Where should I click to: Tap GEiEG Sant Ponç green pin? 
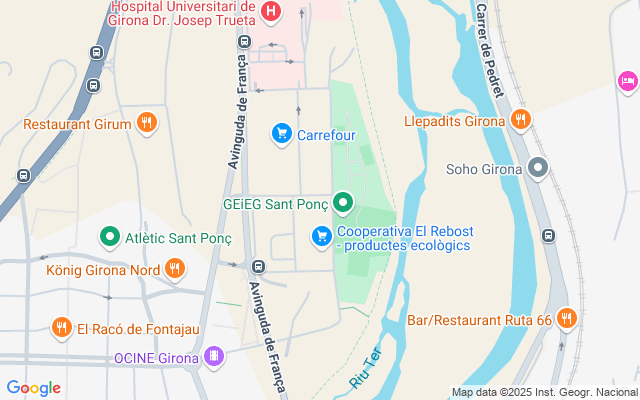[x=343, y=204]
